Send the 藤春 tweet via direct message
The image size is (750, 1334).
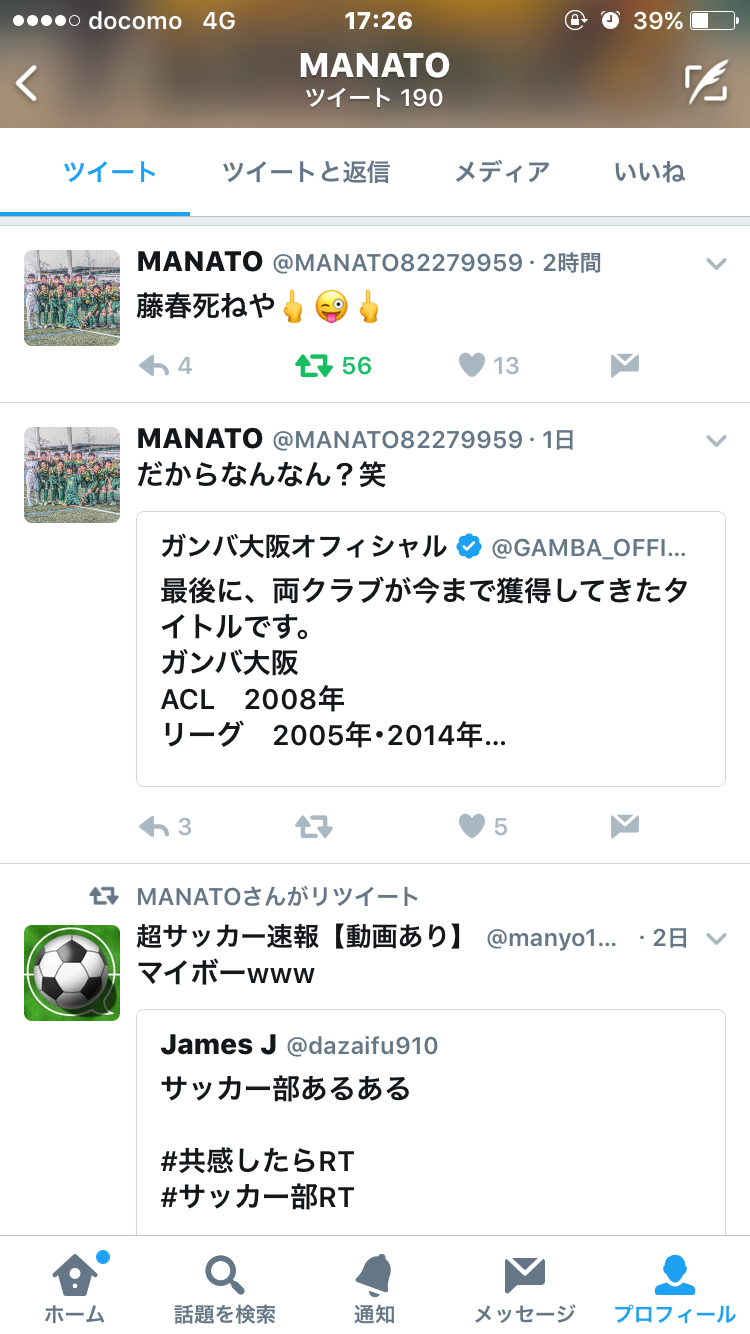[625, 366]
